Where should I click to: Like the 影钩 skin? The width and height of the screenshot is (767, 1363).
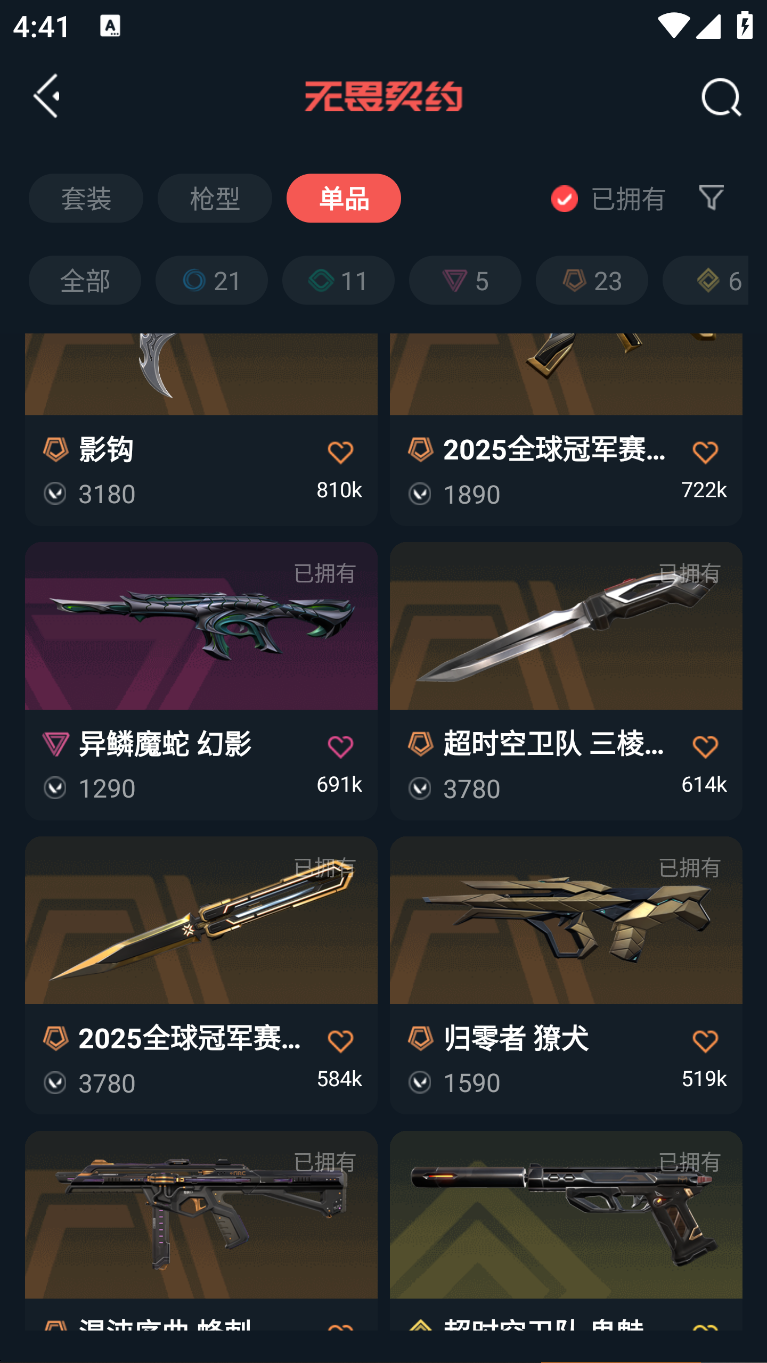pos(340,452)
